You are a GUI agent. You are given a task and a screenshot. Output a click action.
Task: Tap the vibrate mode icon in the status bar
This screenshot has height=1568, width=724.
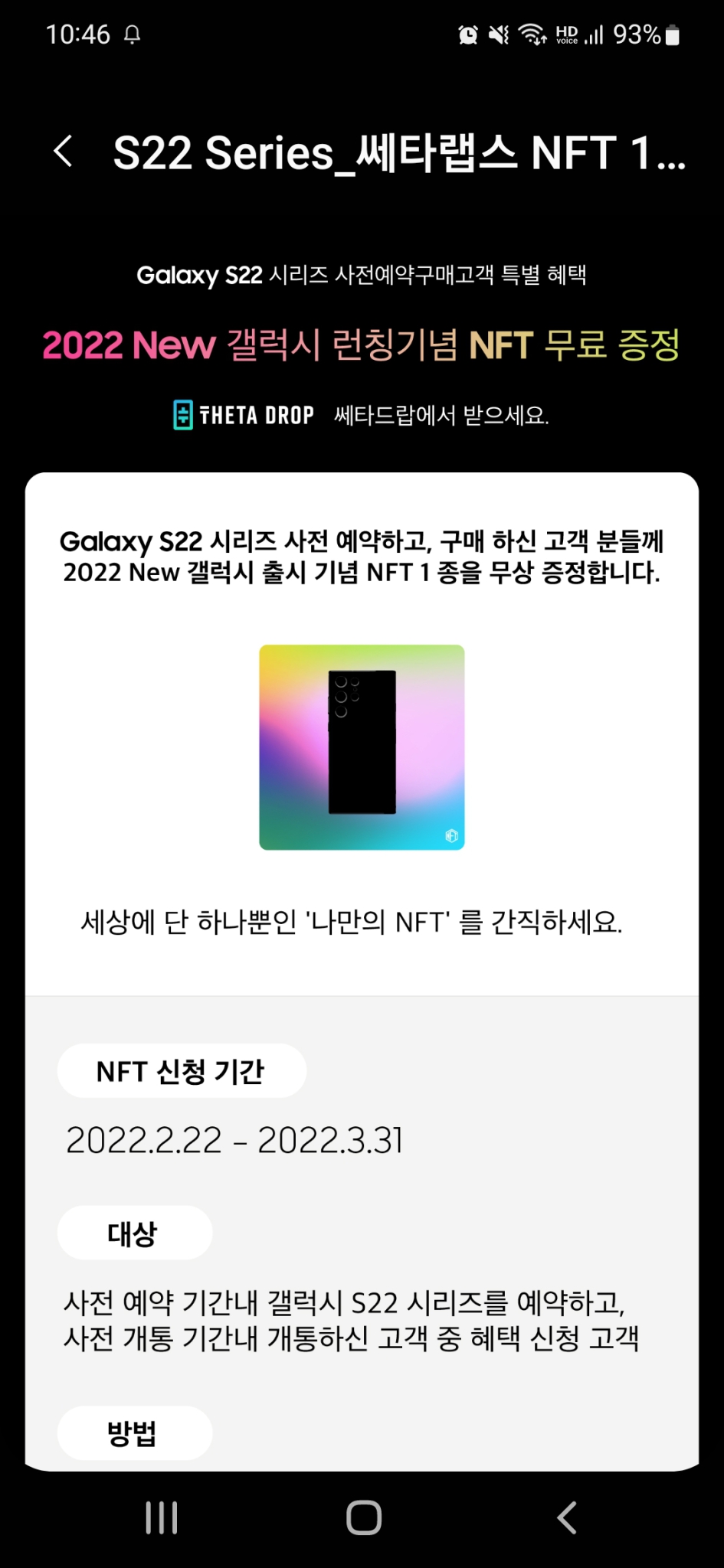(500, 34)
